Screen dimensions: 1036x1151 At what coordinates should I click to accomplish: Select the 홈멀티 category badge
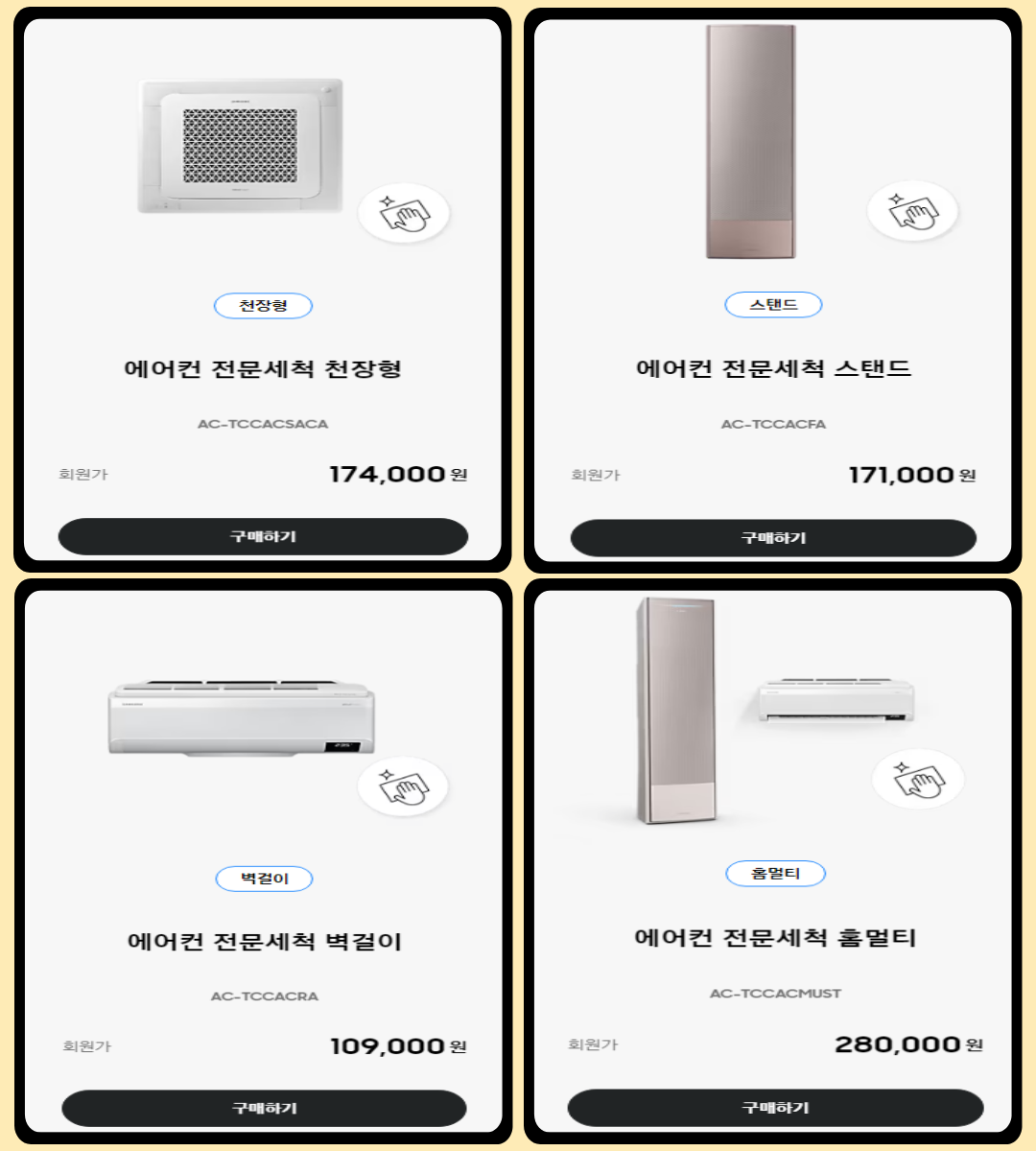pos(775,873)
